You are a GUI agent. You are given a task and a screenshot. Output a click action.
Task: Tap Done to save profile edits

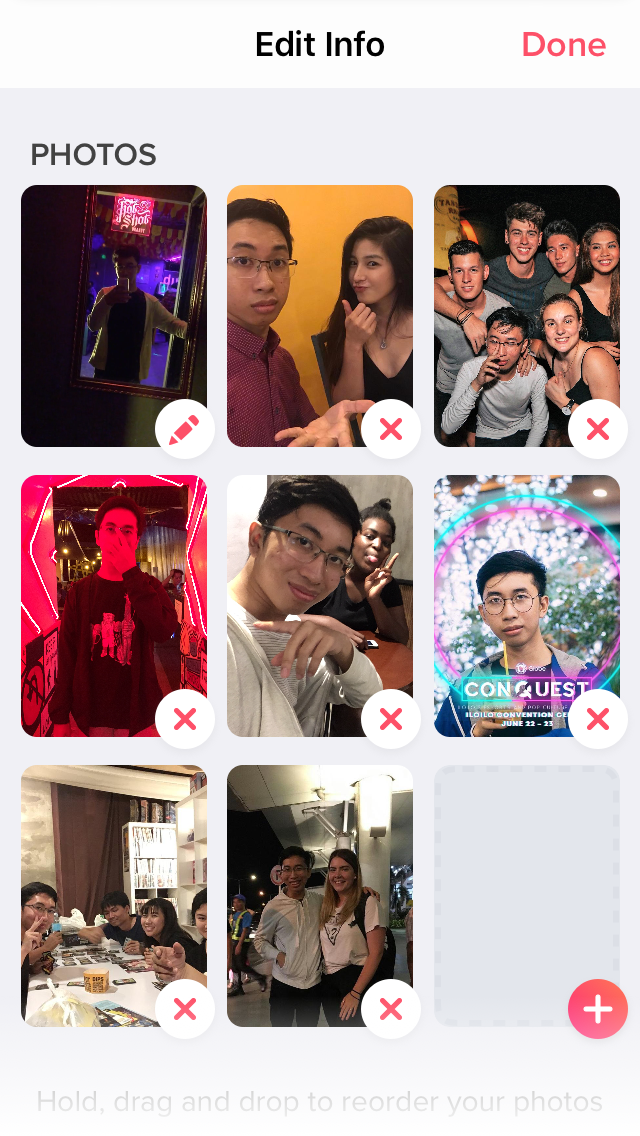pos(563,45)
